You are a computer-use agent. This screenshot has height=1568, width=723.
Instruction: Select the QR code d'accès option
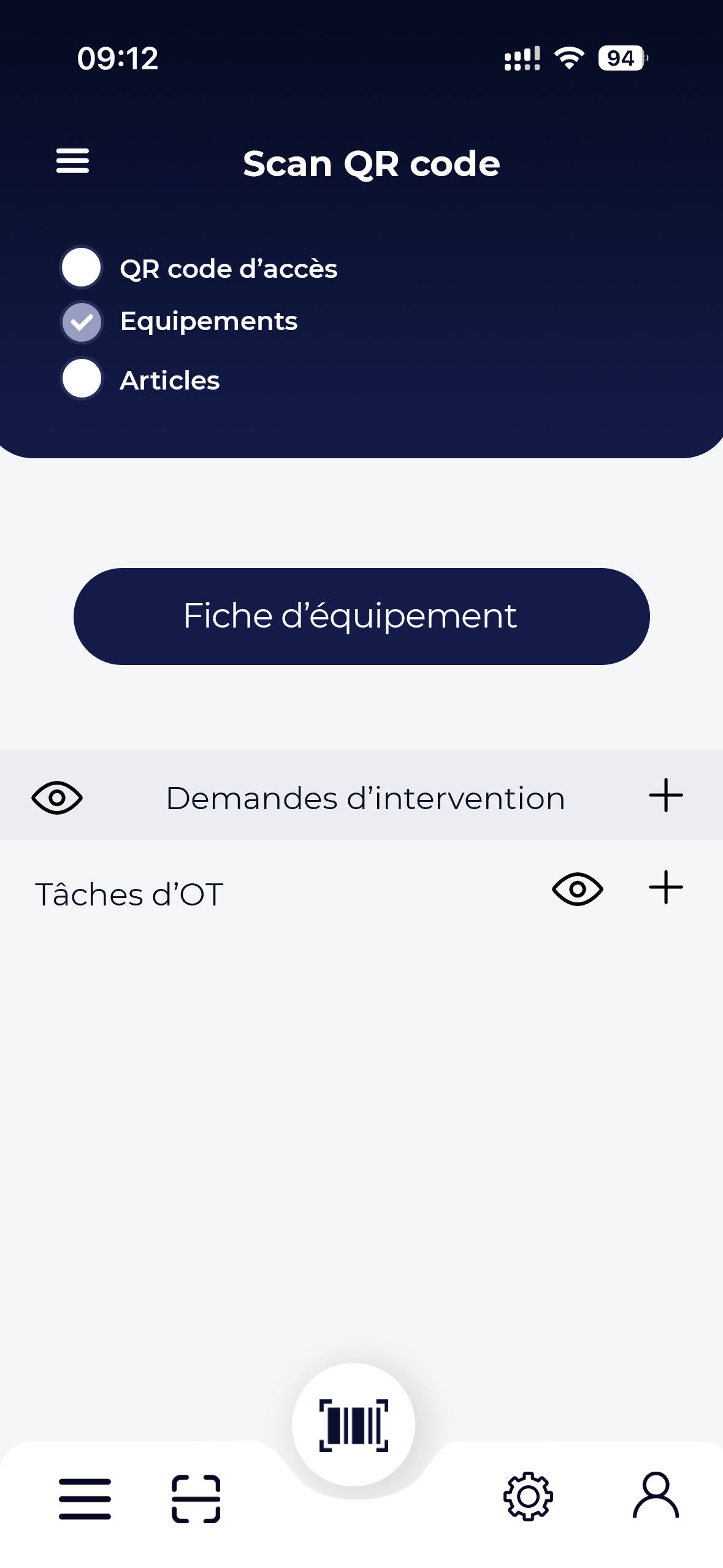[82, 268]
